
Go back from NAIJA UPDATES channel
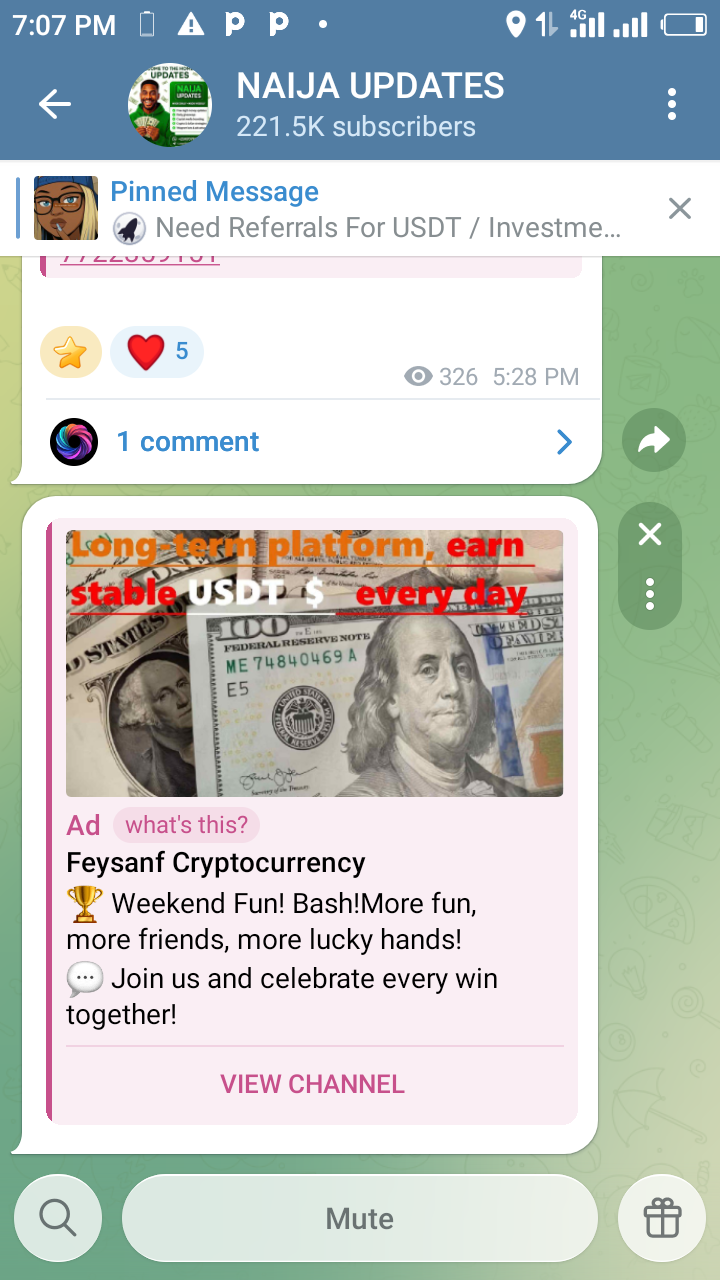click(55, 104)
